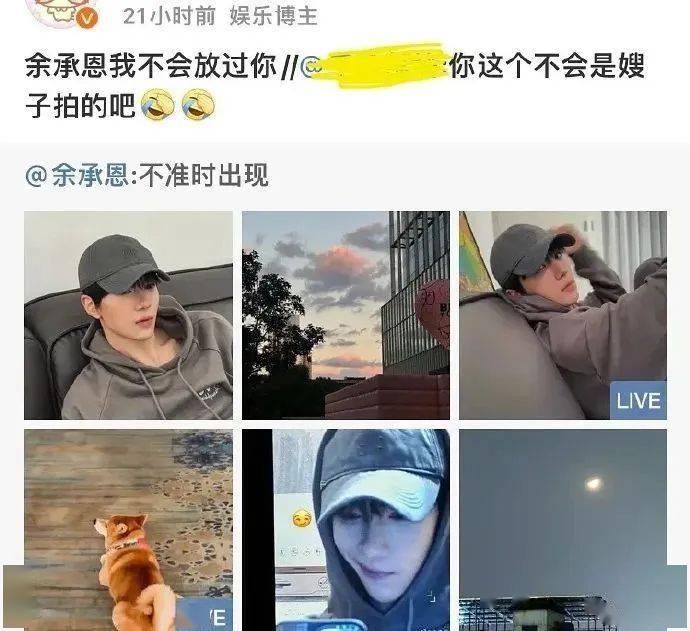Screen dimensions: 690x631
Task: View the photo of the Shiba dog on rug
Action: tap(128, 530)
